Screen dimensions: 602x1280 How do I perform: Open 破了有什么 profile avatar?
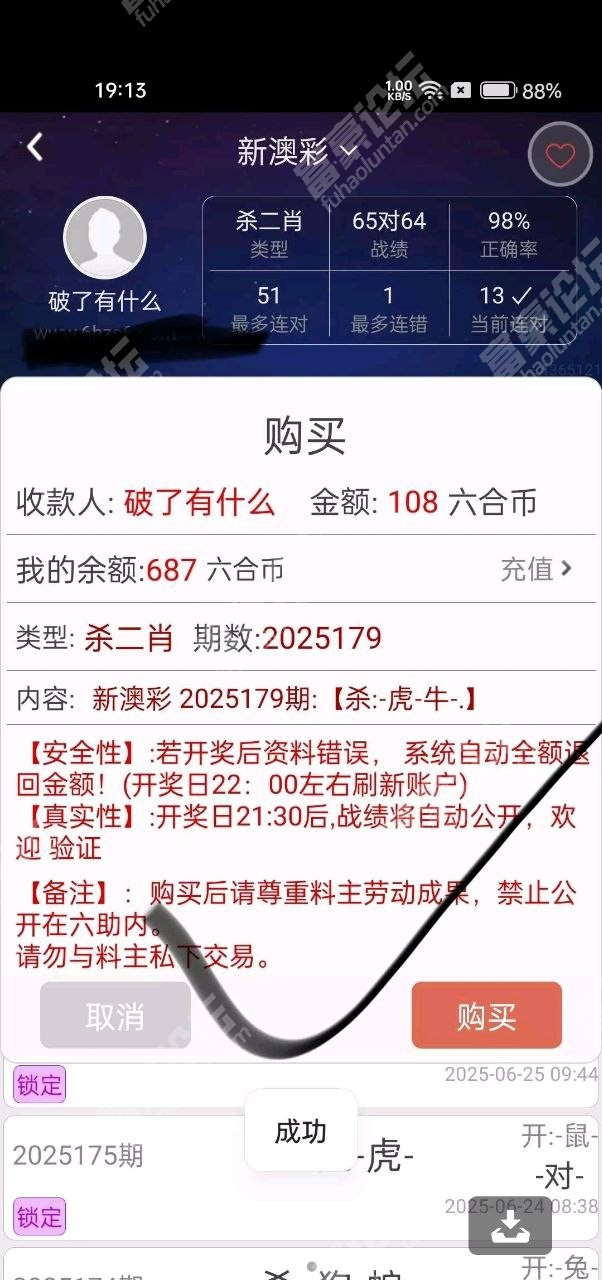pos(105,238)
